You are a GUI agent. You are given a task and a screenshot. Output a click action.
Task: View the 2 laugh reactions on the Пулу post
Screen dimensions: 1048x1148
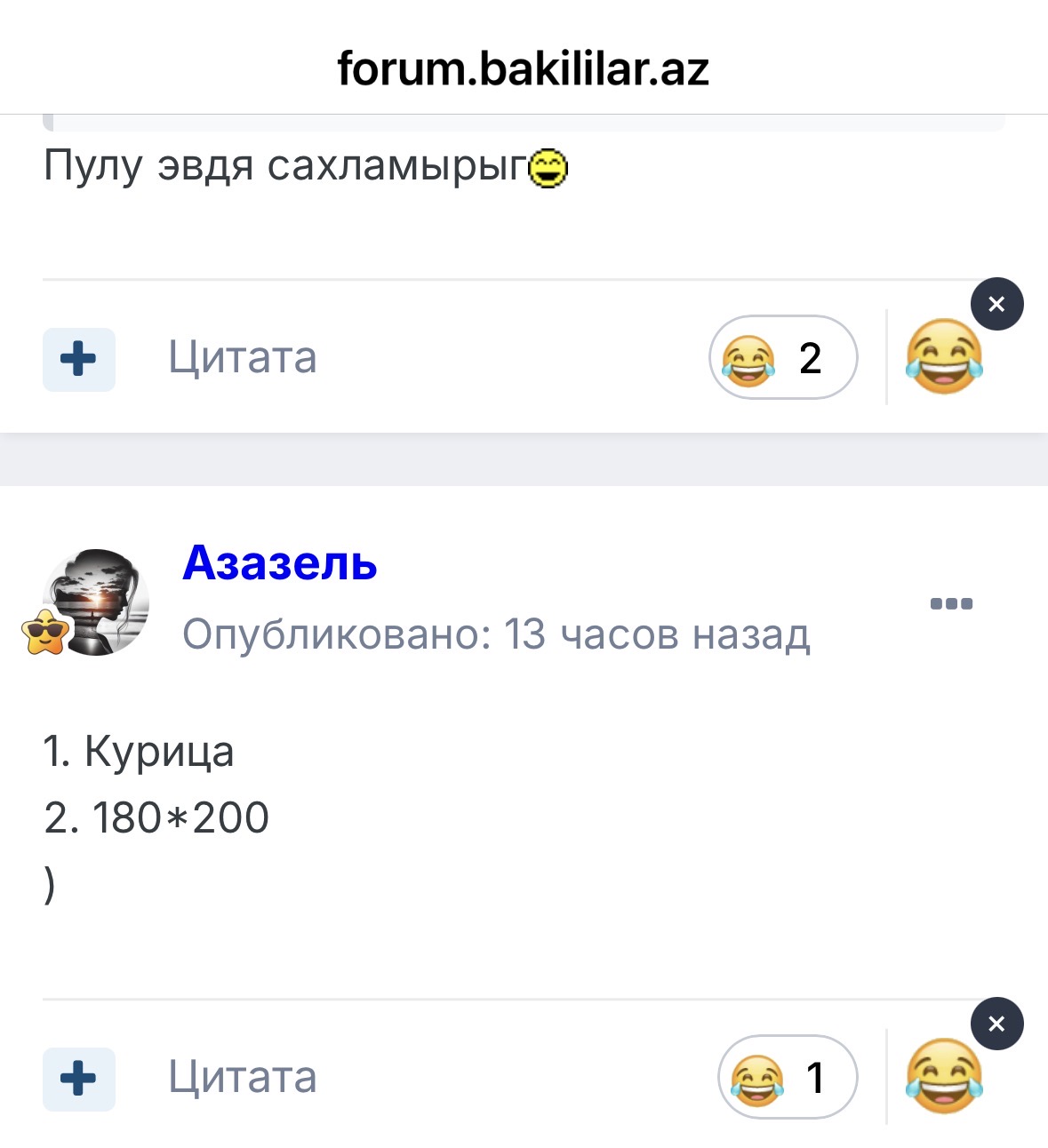pos(782,357)
